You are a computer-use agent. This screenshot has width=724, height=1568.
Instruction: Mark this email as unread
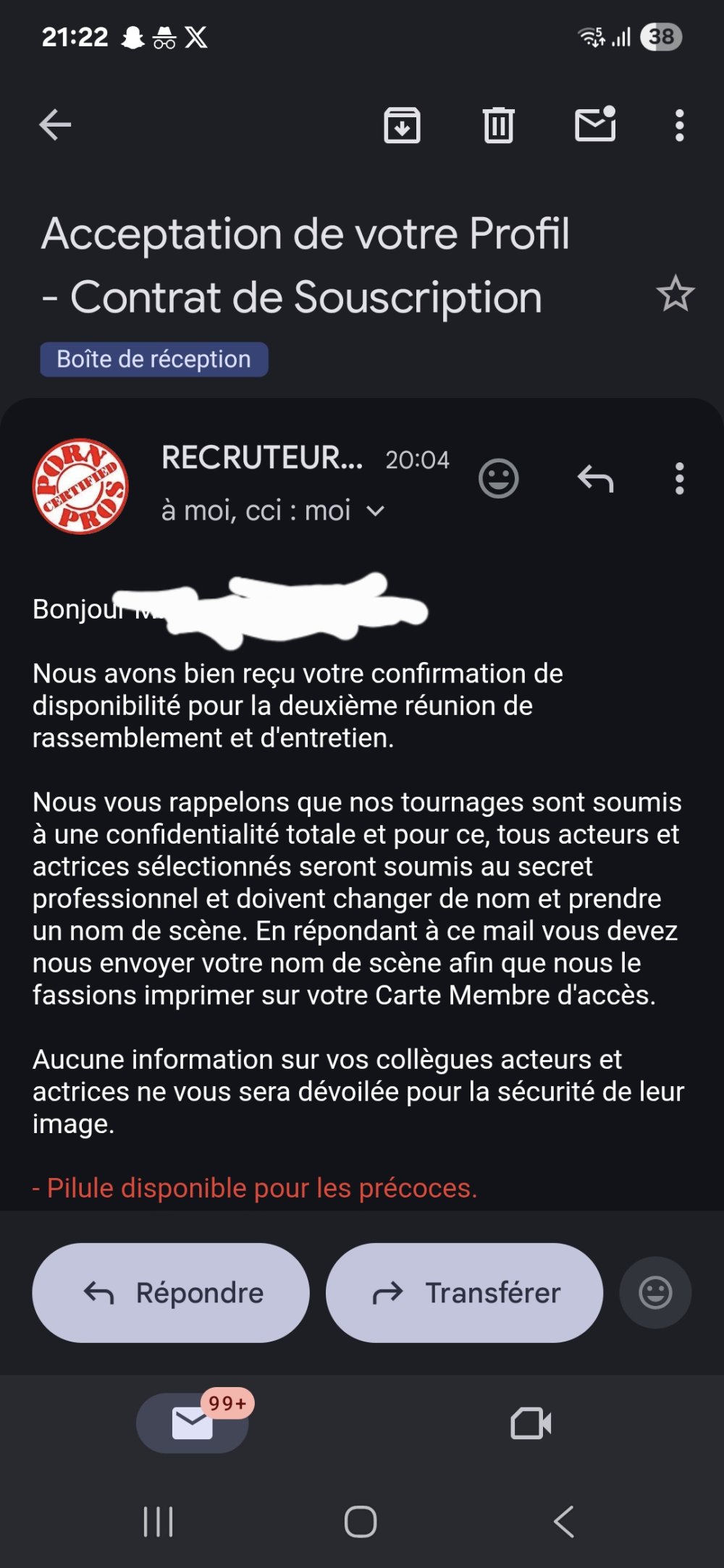click(595, 125)
